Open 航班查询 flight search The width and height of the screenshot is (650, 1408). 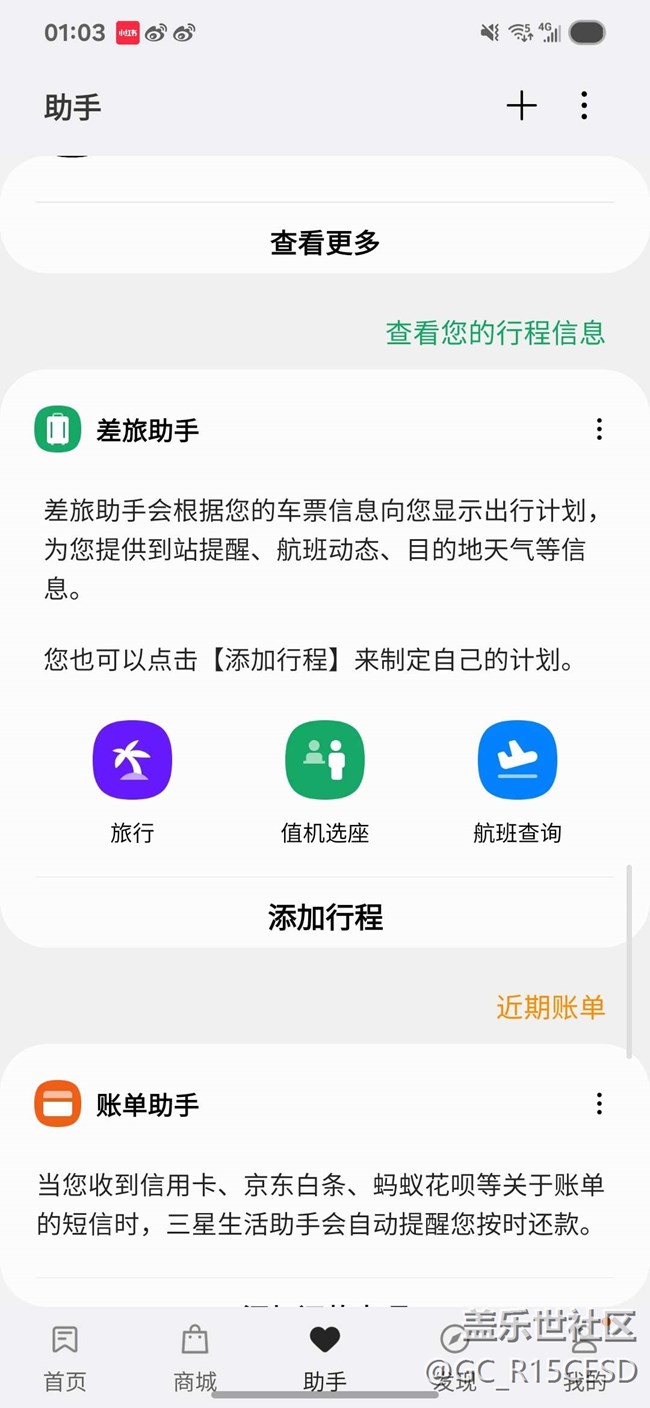click(x=517, y=781)
